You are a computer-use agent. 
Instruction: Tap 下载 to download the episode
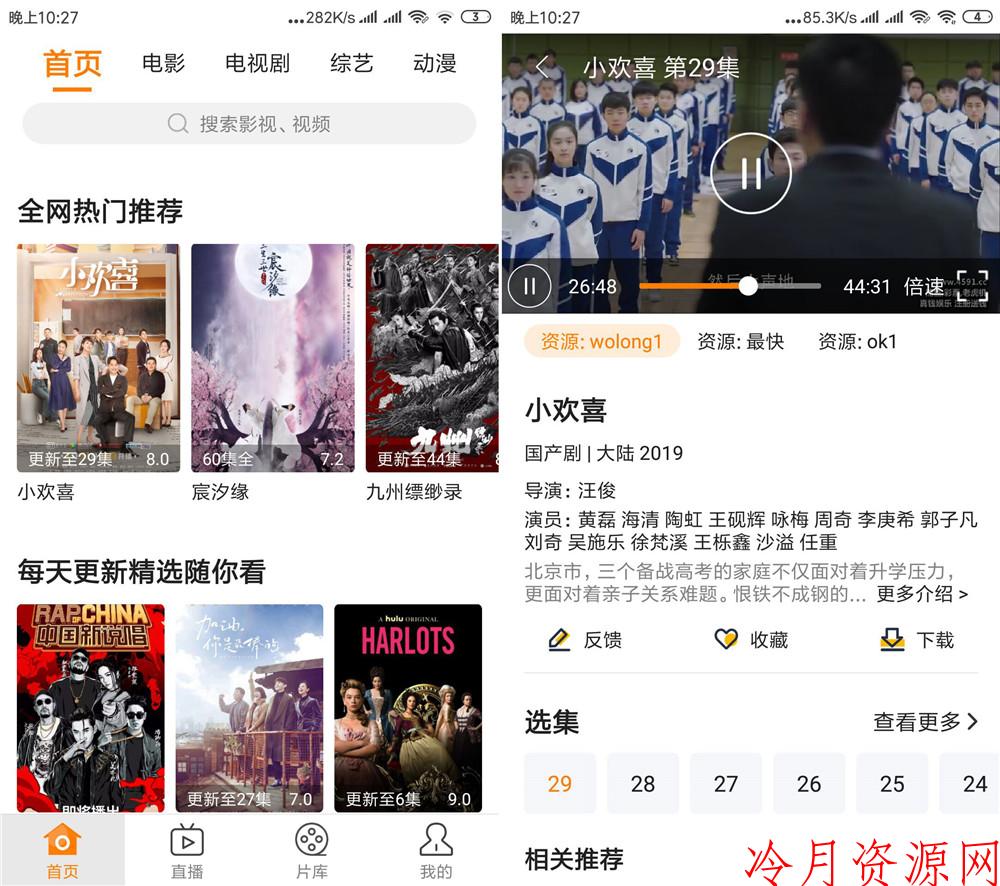tap(916, 639)
